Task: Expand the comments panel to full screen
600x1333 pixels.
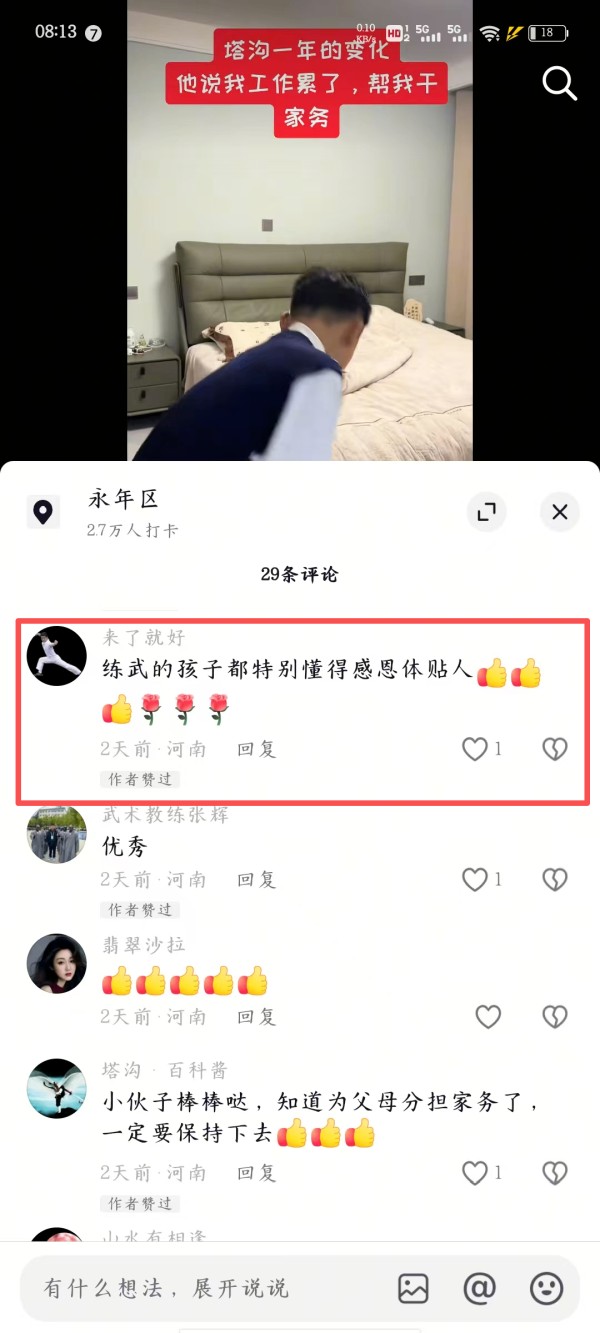Action: (x=487, y=512)
